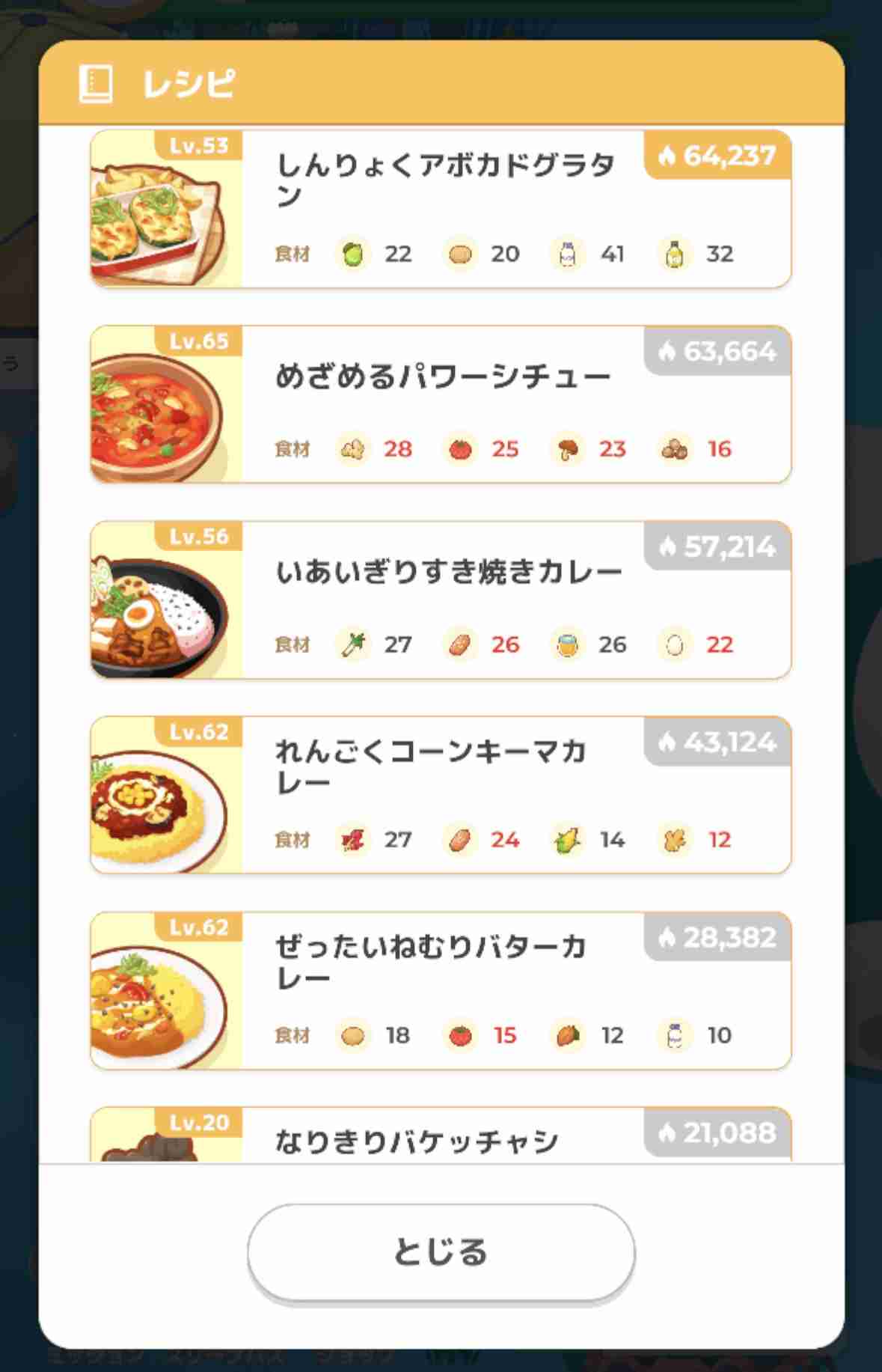Click the mushroom ingredient icon showing 23
The image size is (882, 1372).
569,450
